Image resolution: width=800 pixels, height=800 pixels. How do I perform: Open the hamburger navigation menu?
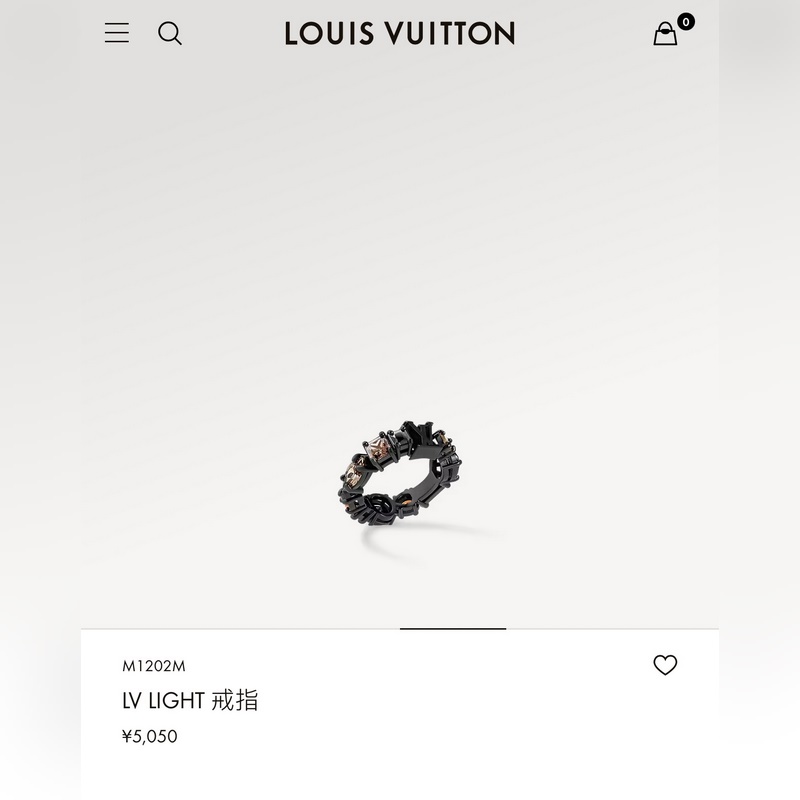click(117, 33)
